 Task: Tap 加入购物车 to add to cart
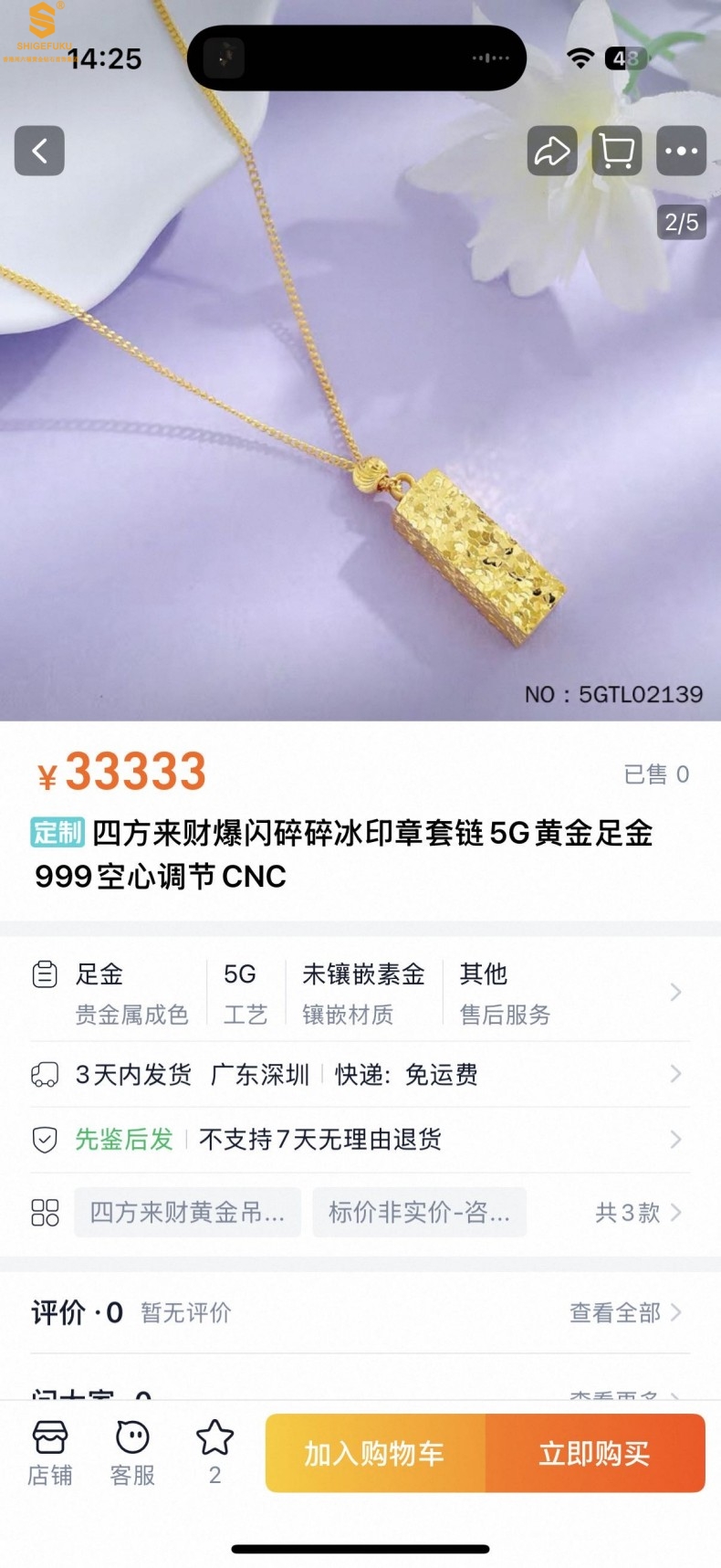click(x=375, y=1453)
